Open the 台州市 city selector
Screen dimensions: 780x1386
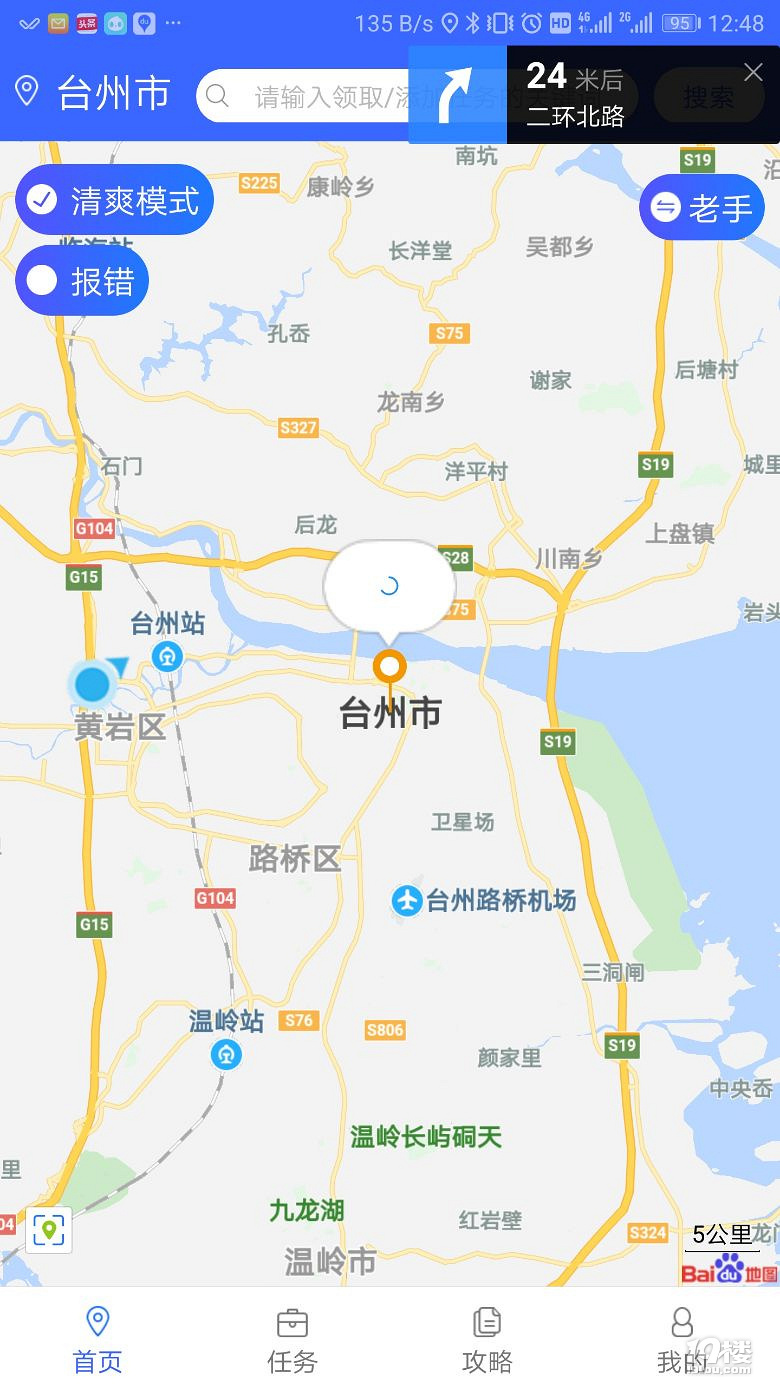(x=95, y=94)
